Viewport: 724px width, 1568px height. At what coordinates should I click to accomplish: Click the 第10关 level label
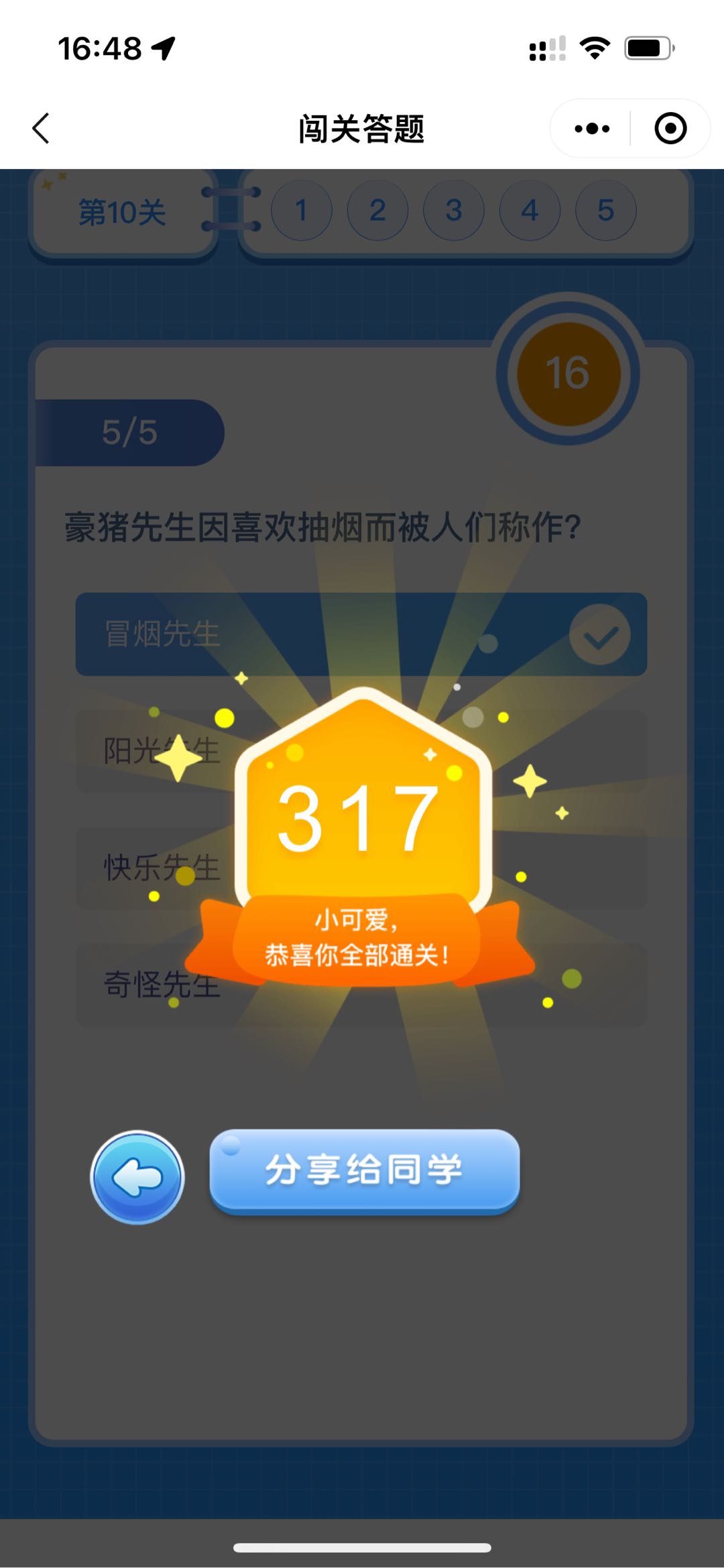(x=121, y=213)
